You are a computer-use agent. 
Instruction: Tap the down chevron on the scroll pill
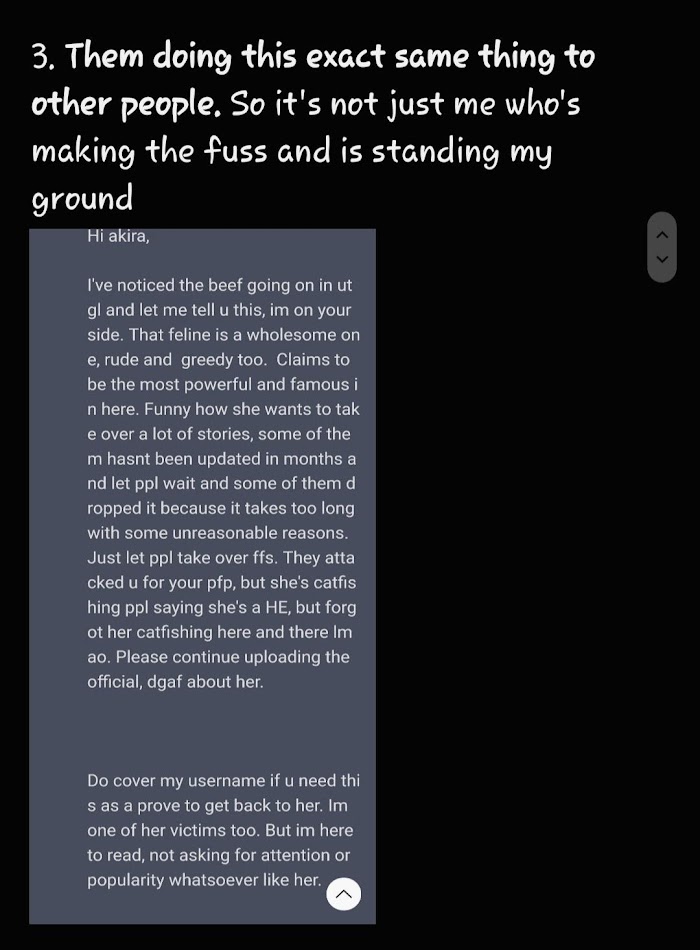click(x=661, y=260)
